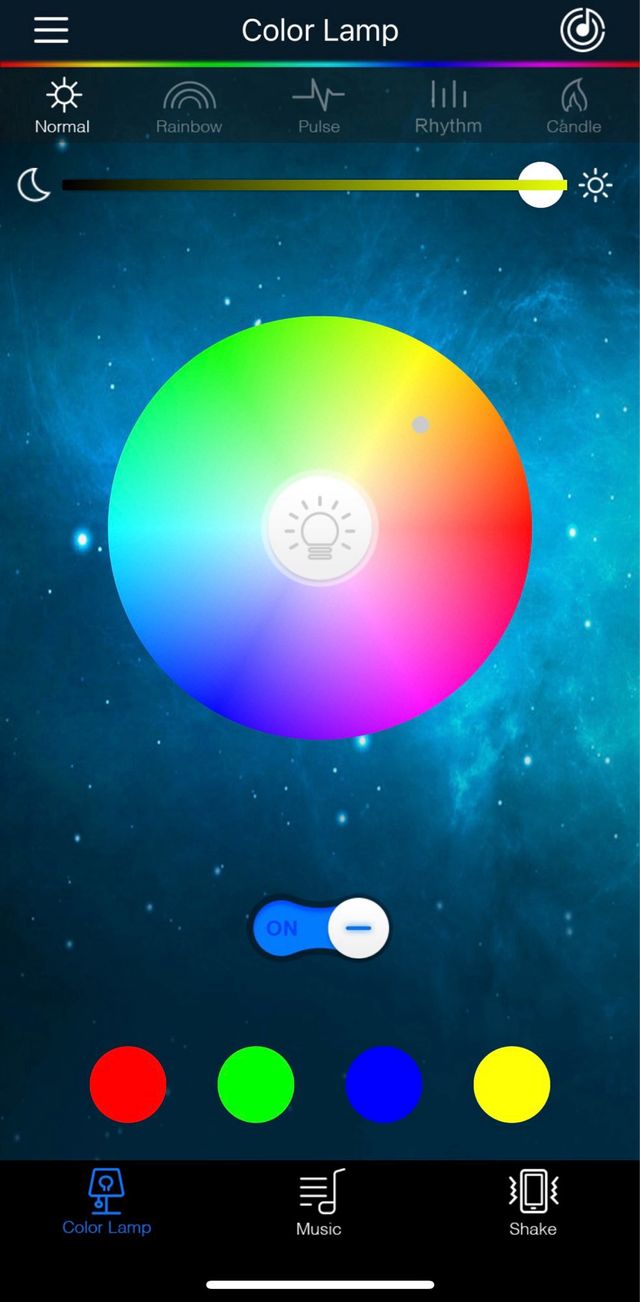This screenshot has width=640, height=1302.
Task: Choose the yellow preset color
Action: point(512,1084)
